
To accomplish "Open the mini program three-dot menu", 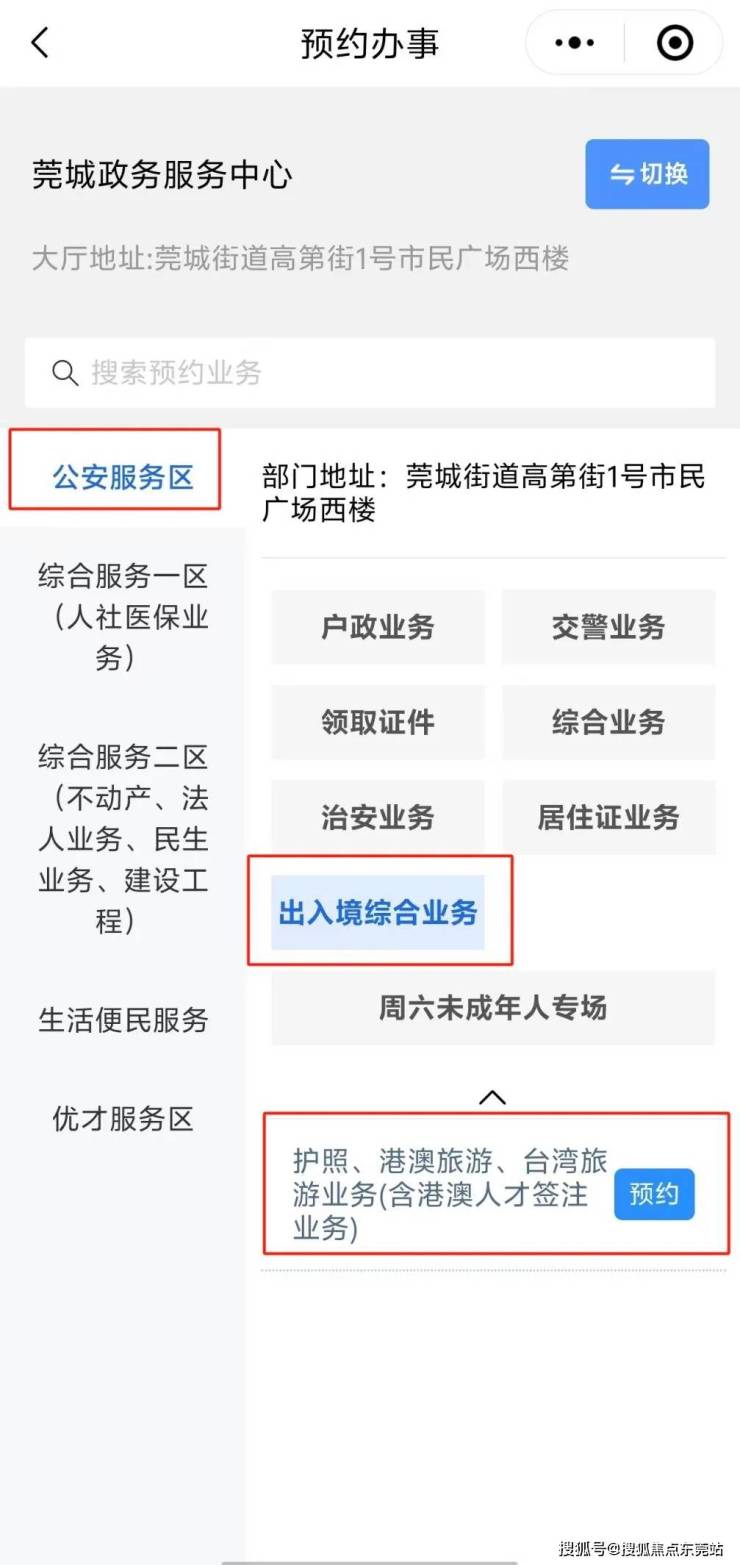I will pyautogui.click(x=575, y=43).
